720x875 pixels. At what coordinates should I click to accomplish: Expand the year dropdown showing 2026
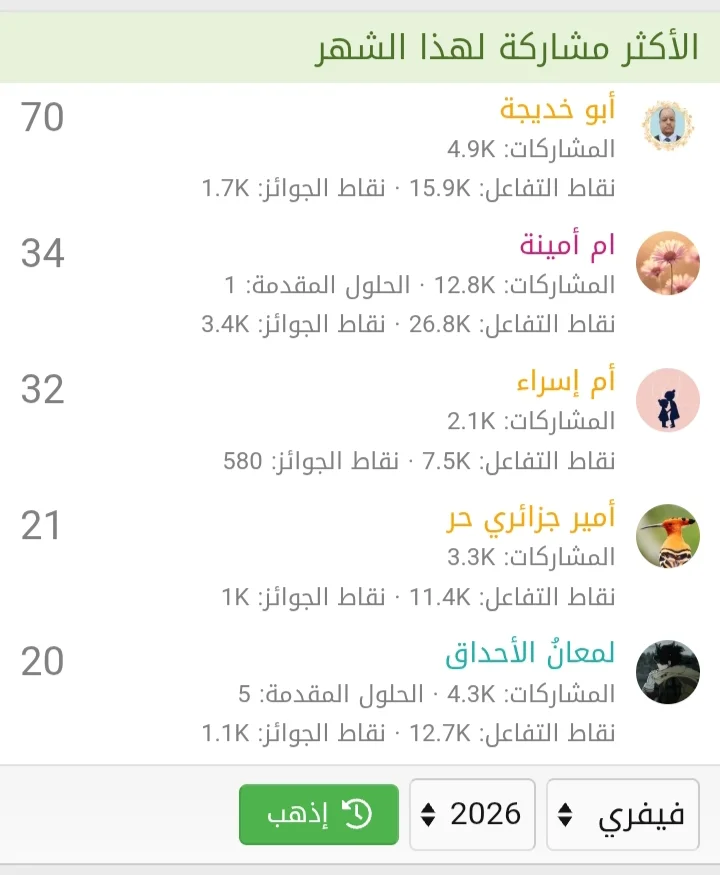coord(471,815)
